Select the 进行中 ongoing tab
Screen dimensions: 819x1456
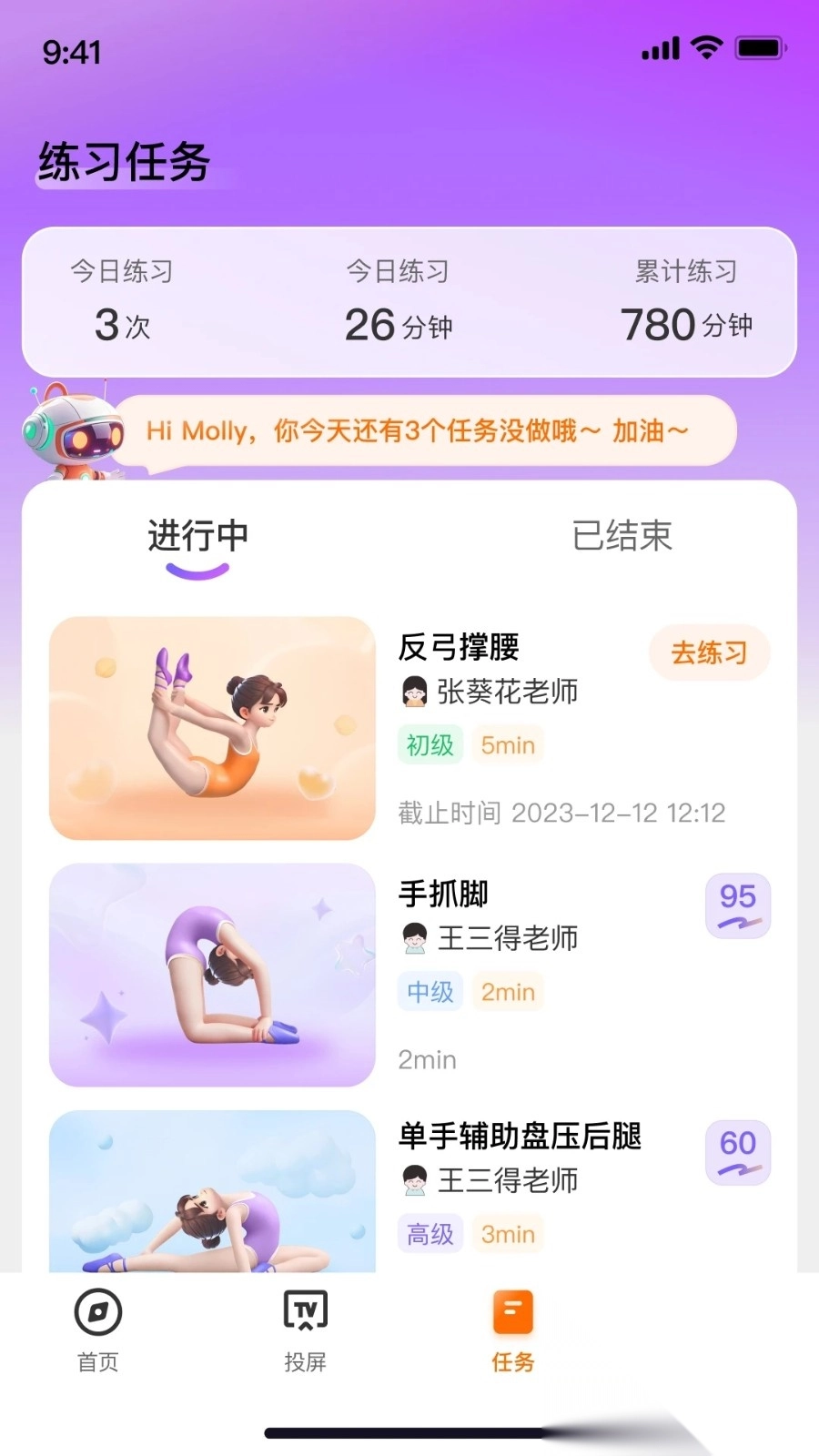(x=197, y=536)
